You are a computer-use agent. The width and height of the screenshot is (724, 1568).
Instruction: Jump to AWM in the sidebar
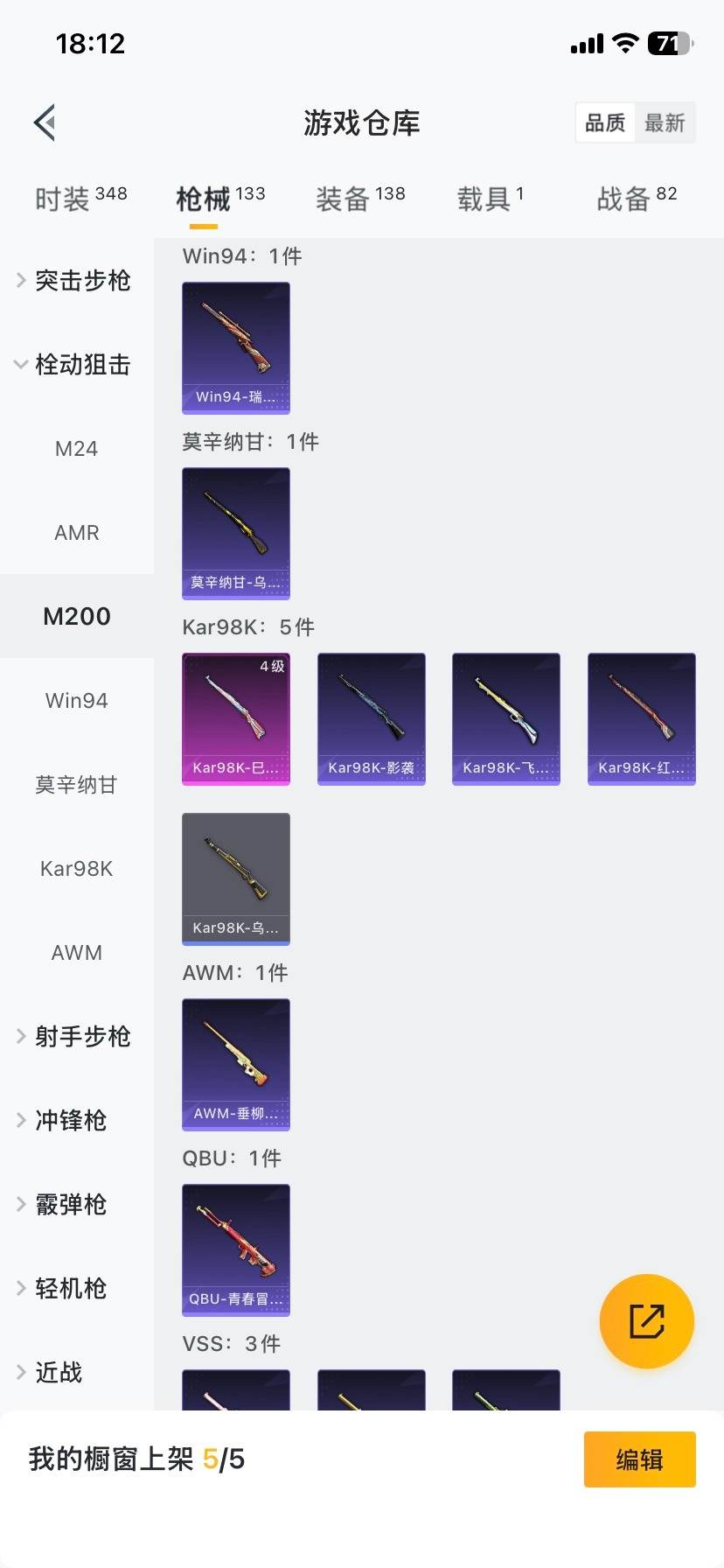click(77, 953)
